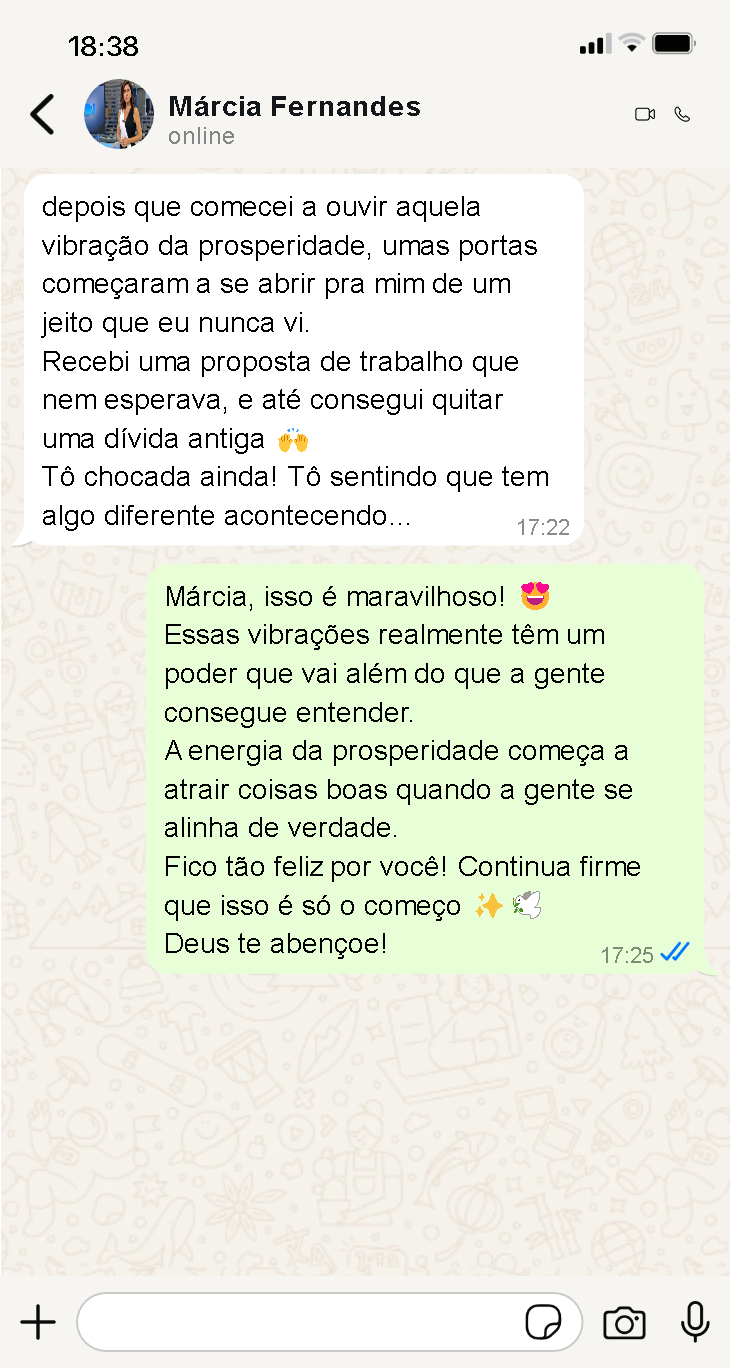Start a voice call with Márcia

[683, 115]
